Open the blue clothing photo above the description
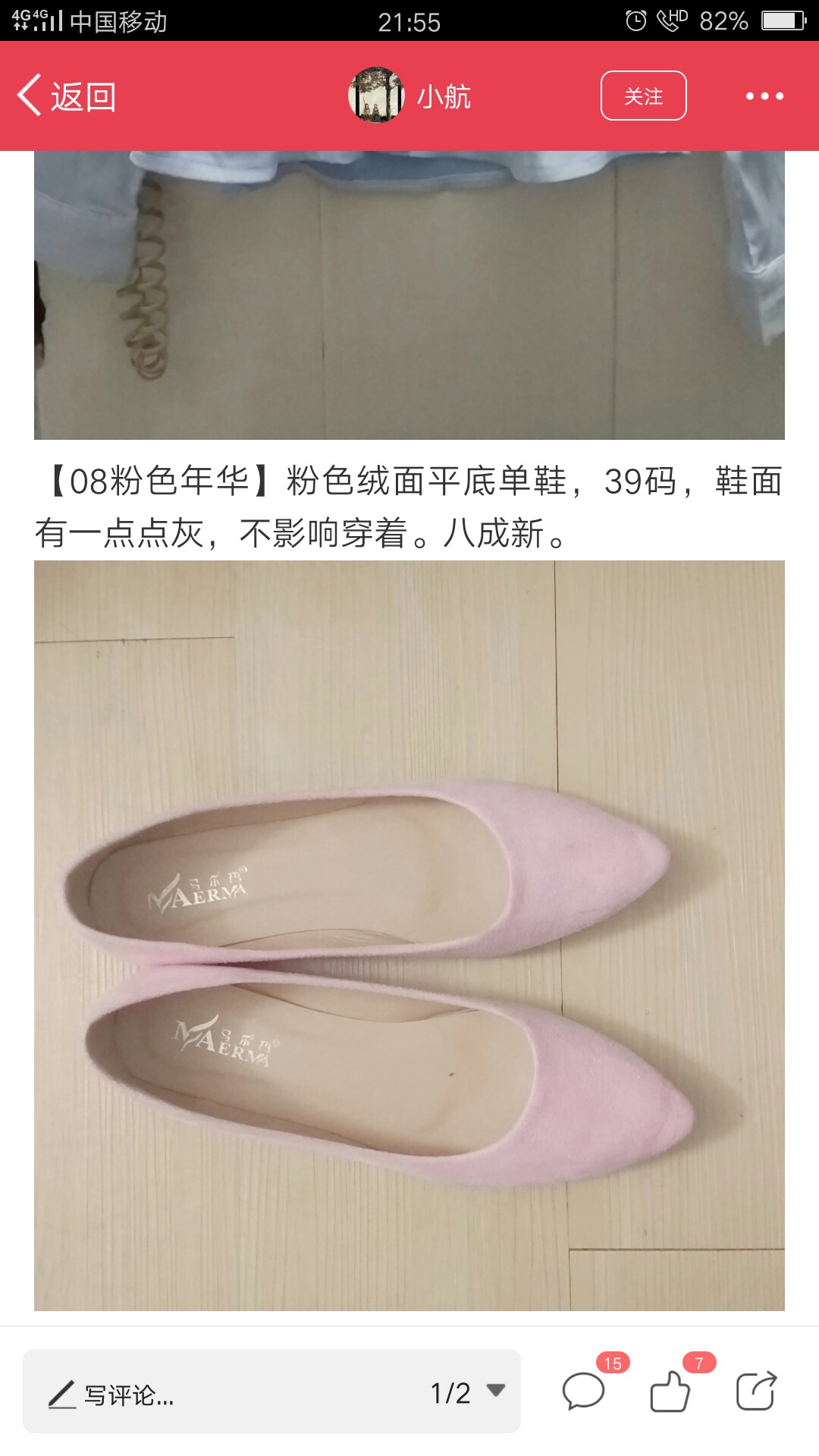Viewport: 819px width, 1456px height. coord(409,295)
